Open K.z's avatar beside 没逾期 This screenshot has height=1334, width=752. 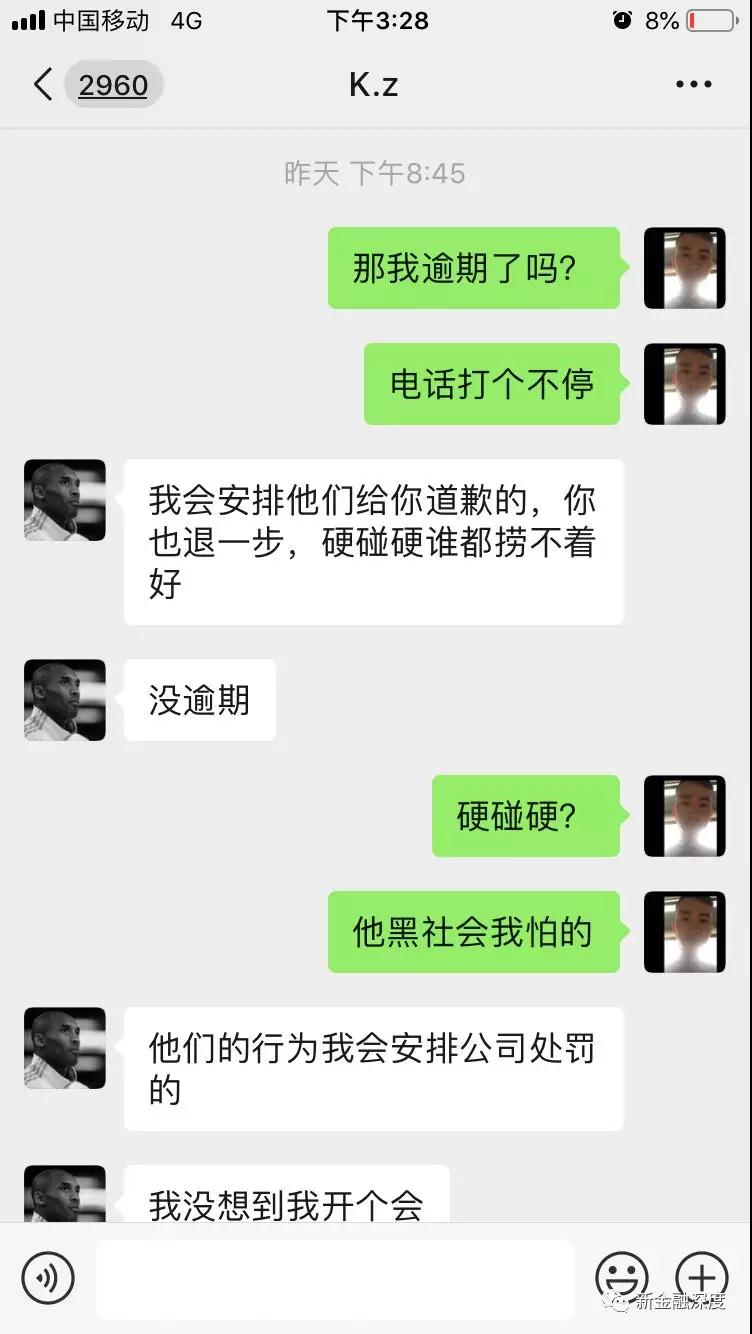(x=65, y=700)
